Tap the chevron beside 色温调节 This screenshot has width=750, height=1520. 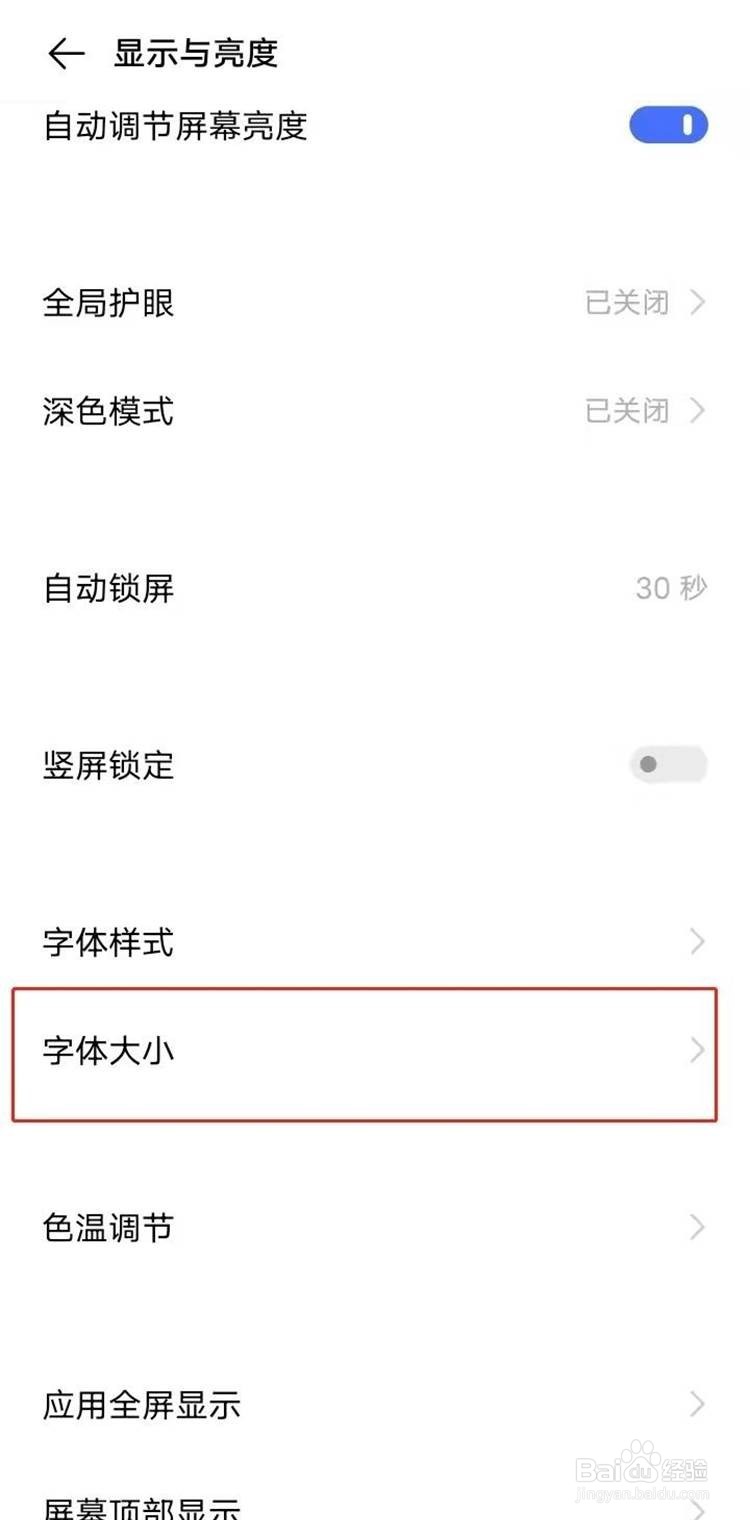pos(698,1227)
